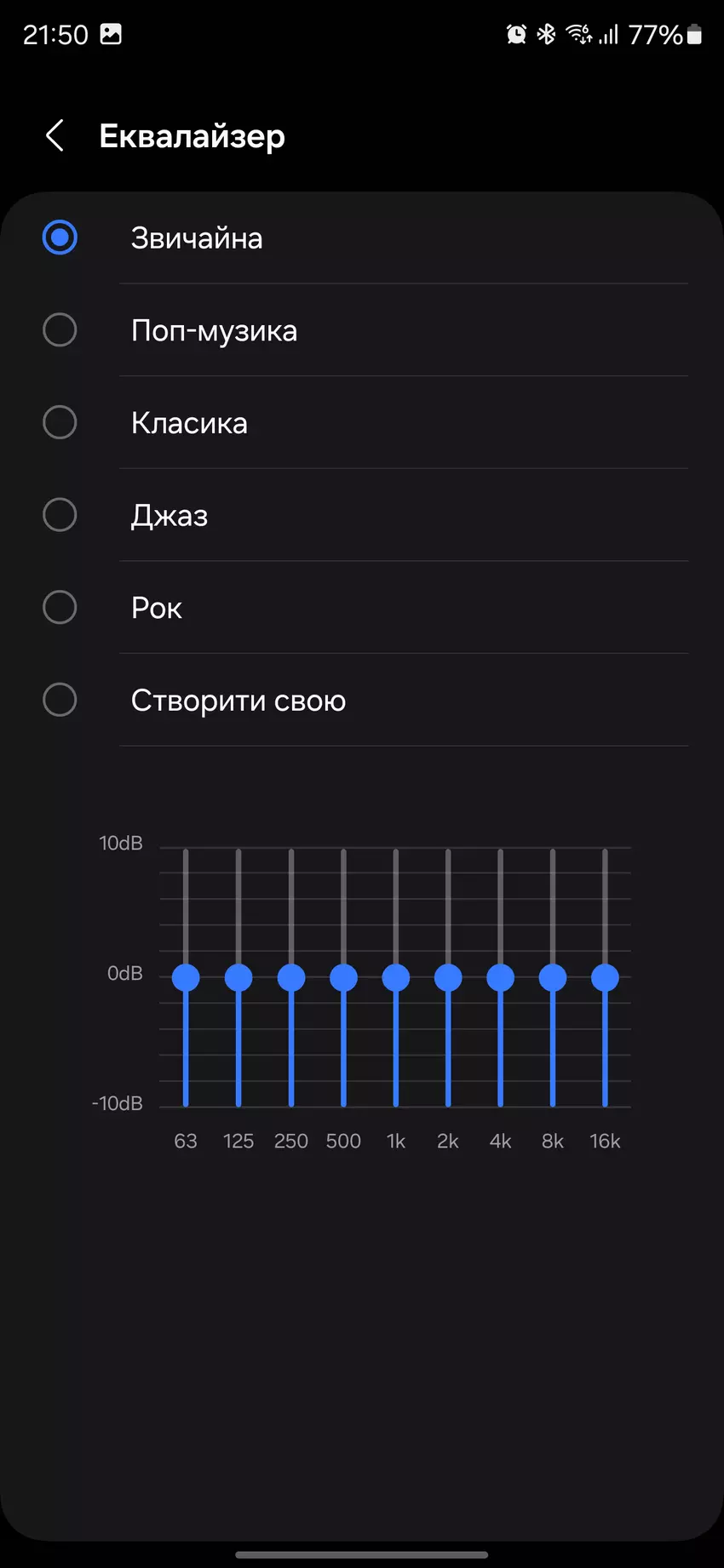The width and height of the screenshot is (724, 1568).
Task: Select the Рок equalizer preset
Action: [60, 608]
